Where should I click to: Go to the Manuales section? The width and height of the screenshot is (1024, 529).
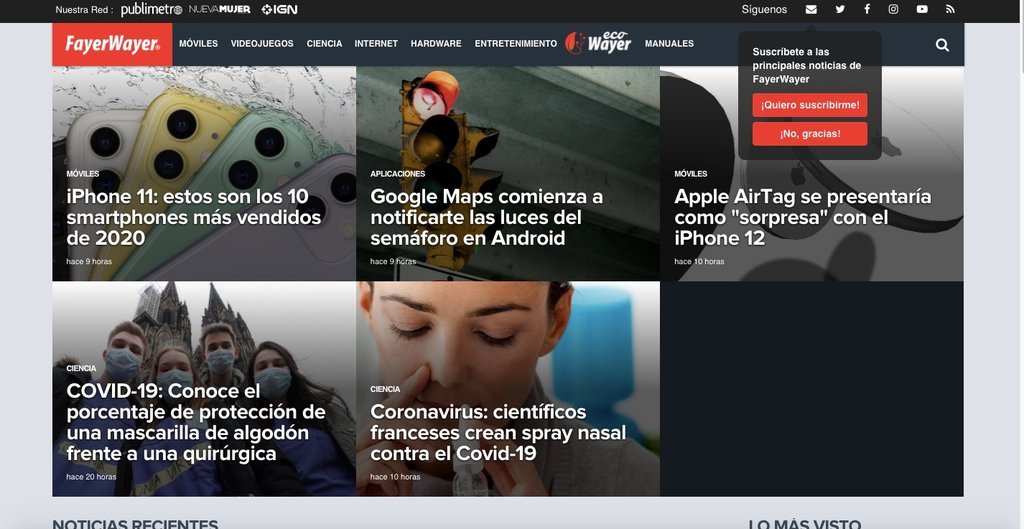(669, 44)
